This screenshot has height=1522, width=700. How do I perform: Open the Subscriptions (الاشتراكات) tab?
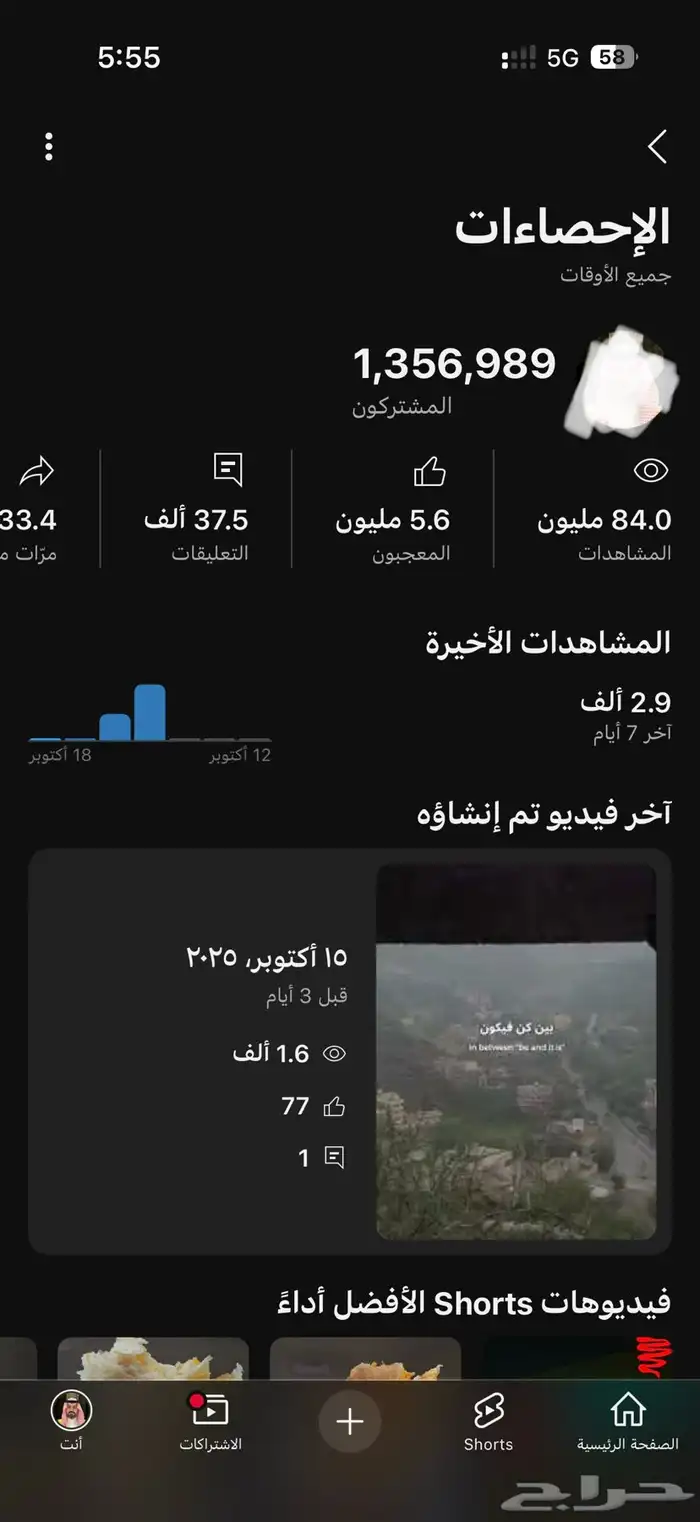(x=210, y=1422)
